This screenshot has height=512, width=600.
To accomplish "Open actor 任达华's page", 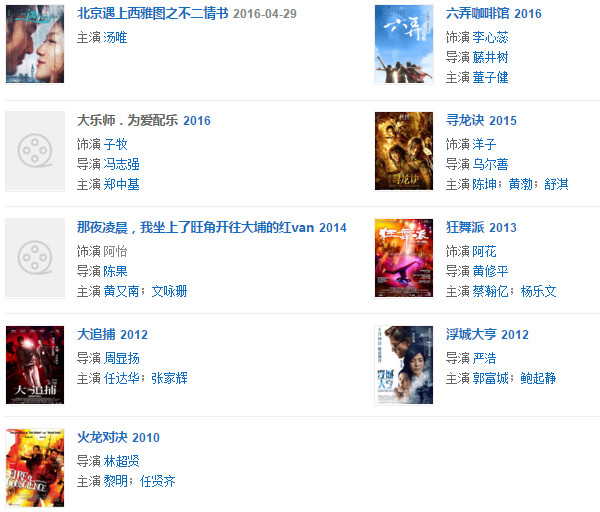I will [x=122, y=378].
